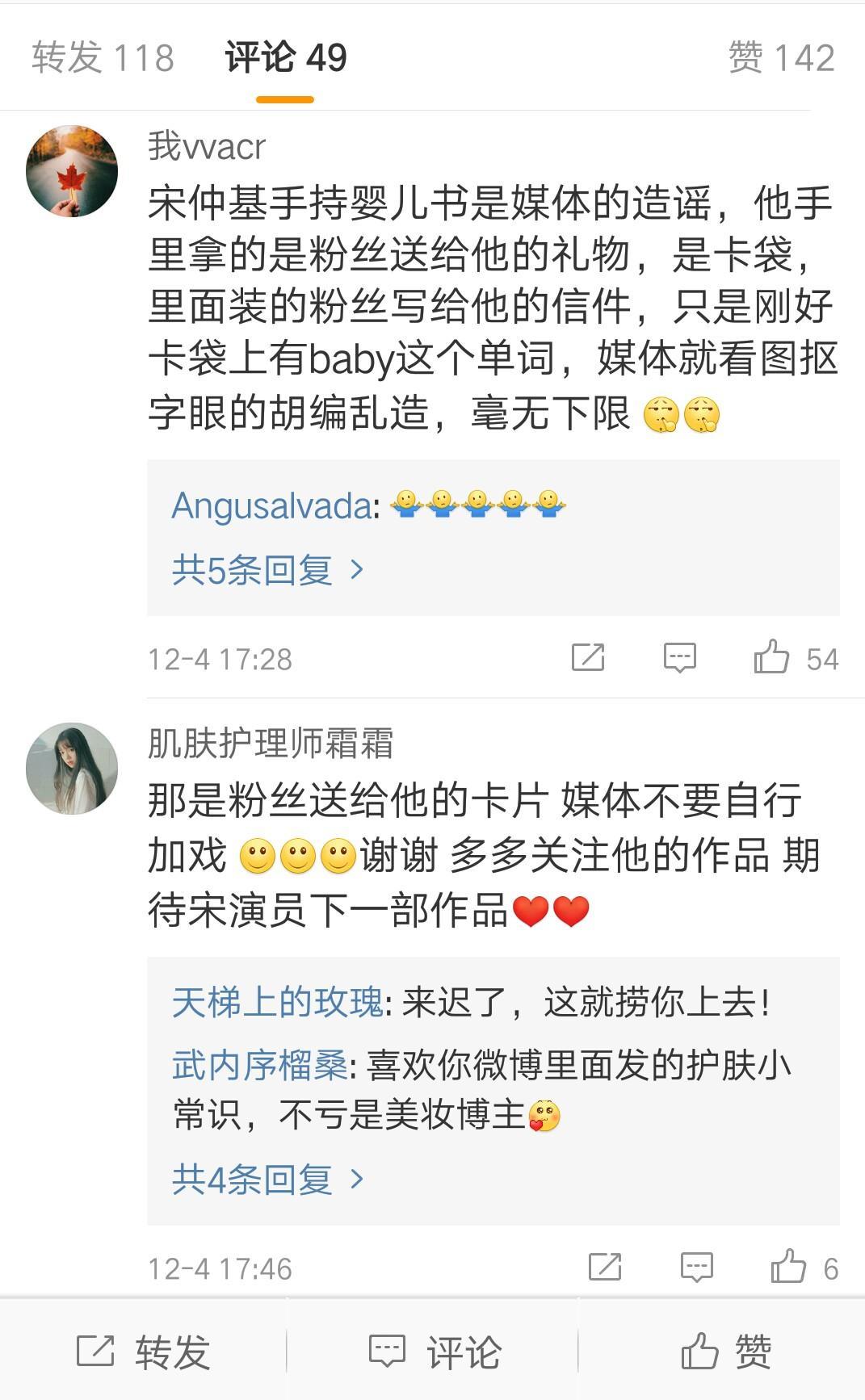Image resolution: width=865 pixels, height=1400 pixels.
Task: Open 肌肤护理师霜霜's avatar
Action: pos(72,768)
